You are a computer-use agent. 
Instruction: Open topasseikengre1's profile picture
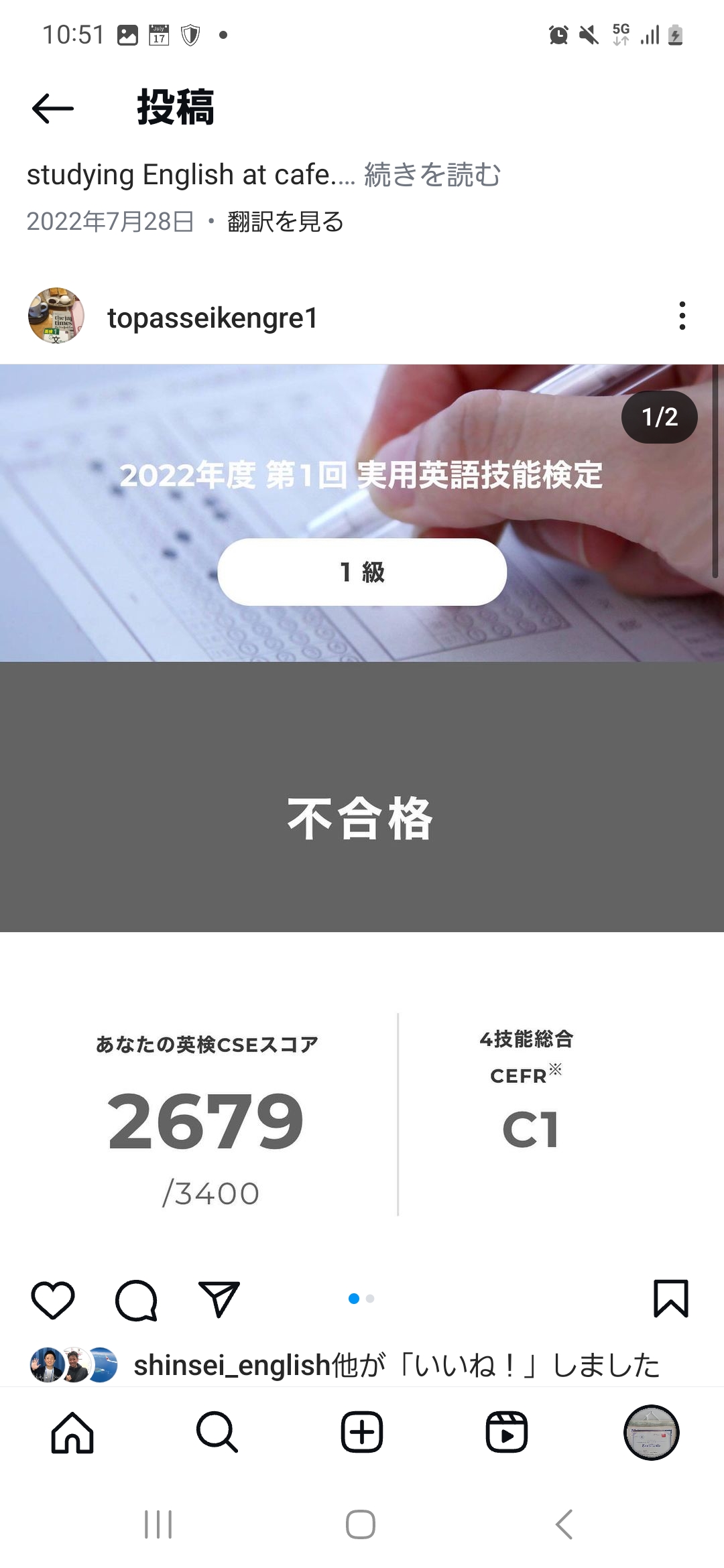click(x=56, y=316)
